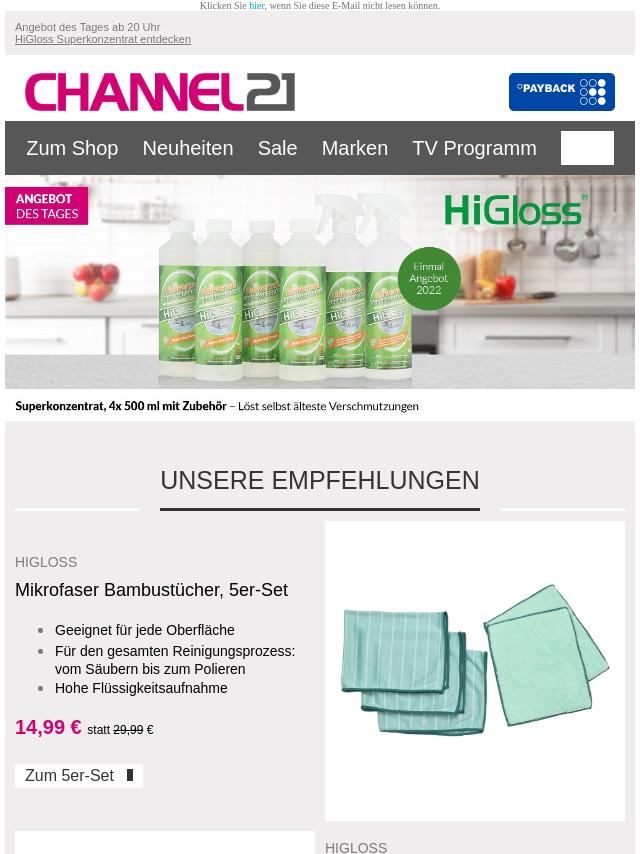Tap the white box in the navigation bar
The image size is (640, 854).
(x=587, y=148)
